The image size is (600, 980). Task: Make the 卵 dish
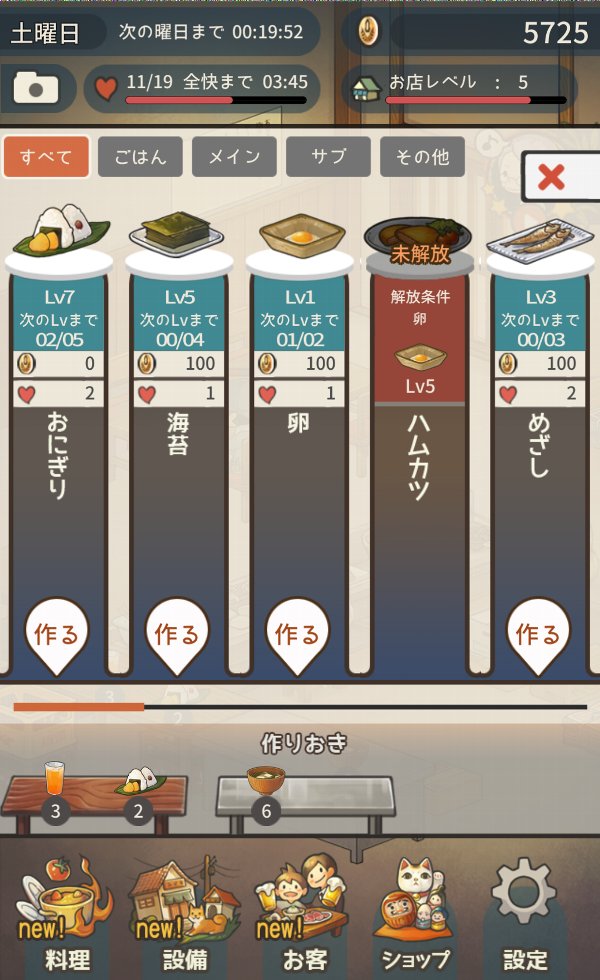(297, 633)
